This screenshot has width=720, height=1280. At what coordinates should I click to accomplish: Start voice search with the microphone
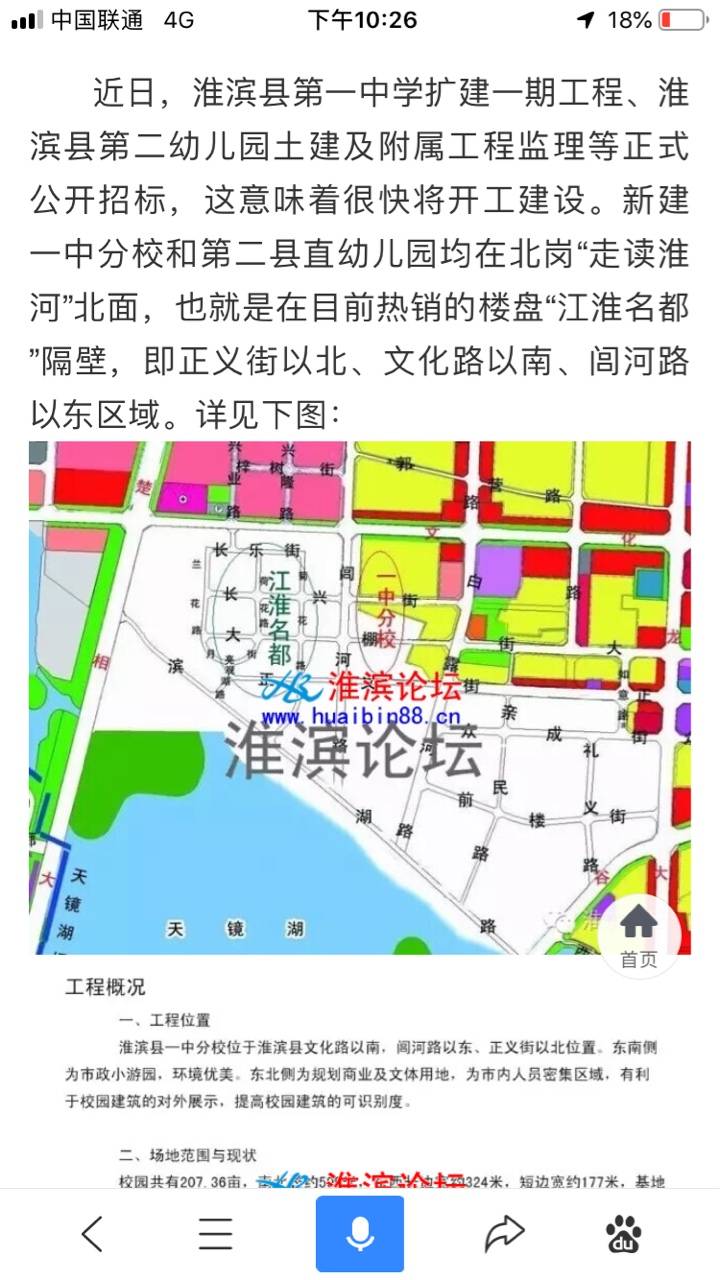point(360,1234)
